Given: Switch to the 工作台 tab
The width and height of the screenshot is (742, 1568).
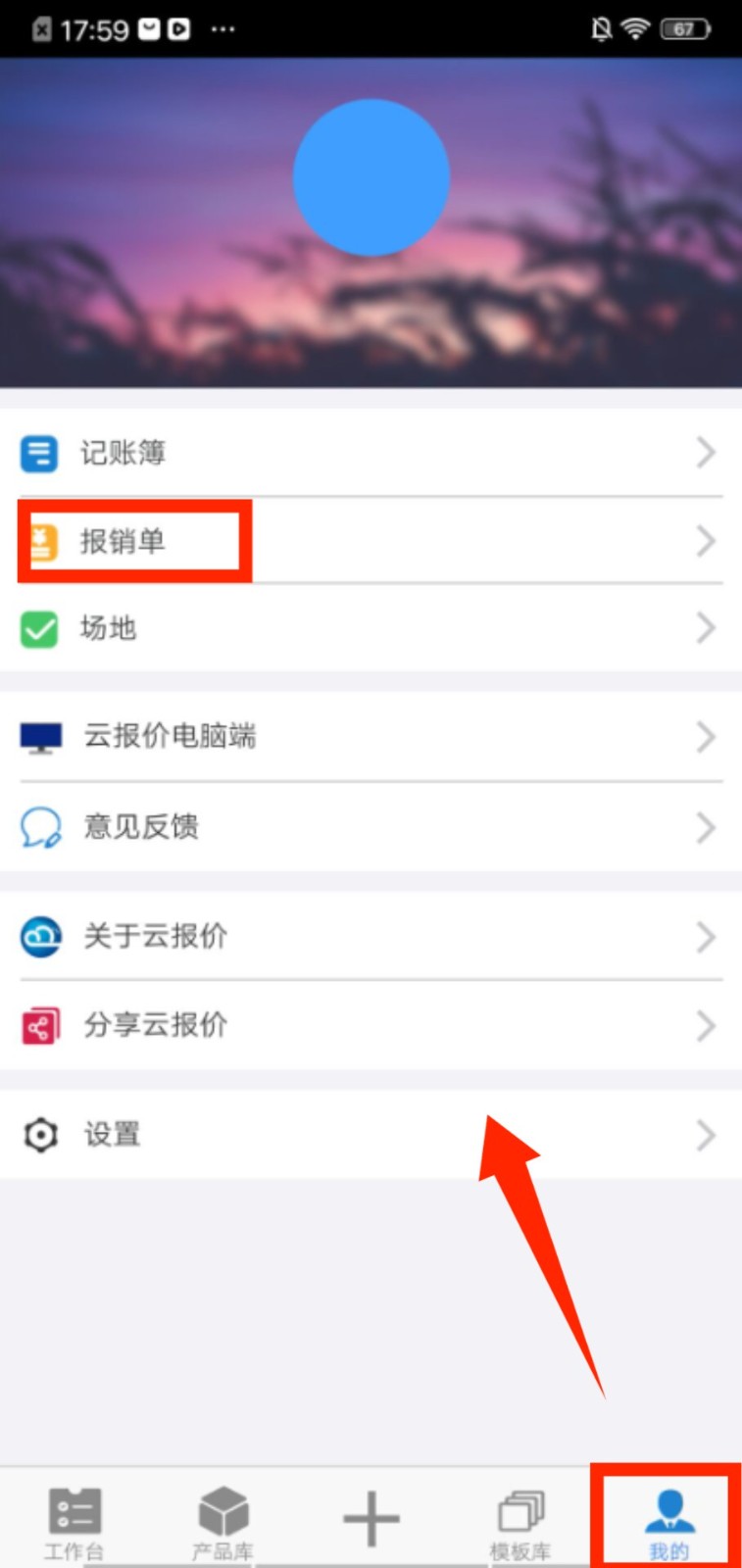Looking at the screenshot, I should [74, 1521].
